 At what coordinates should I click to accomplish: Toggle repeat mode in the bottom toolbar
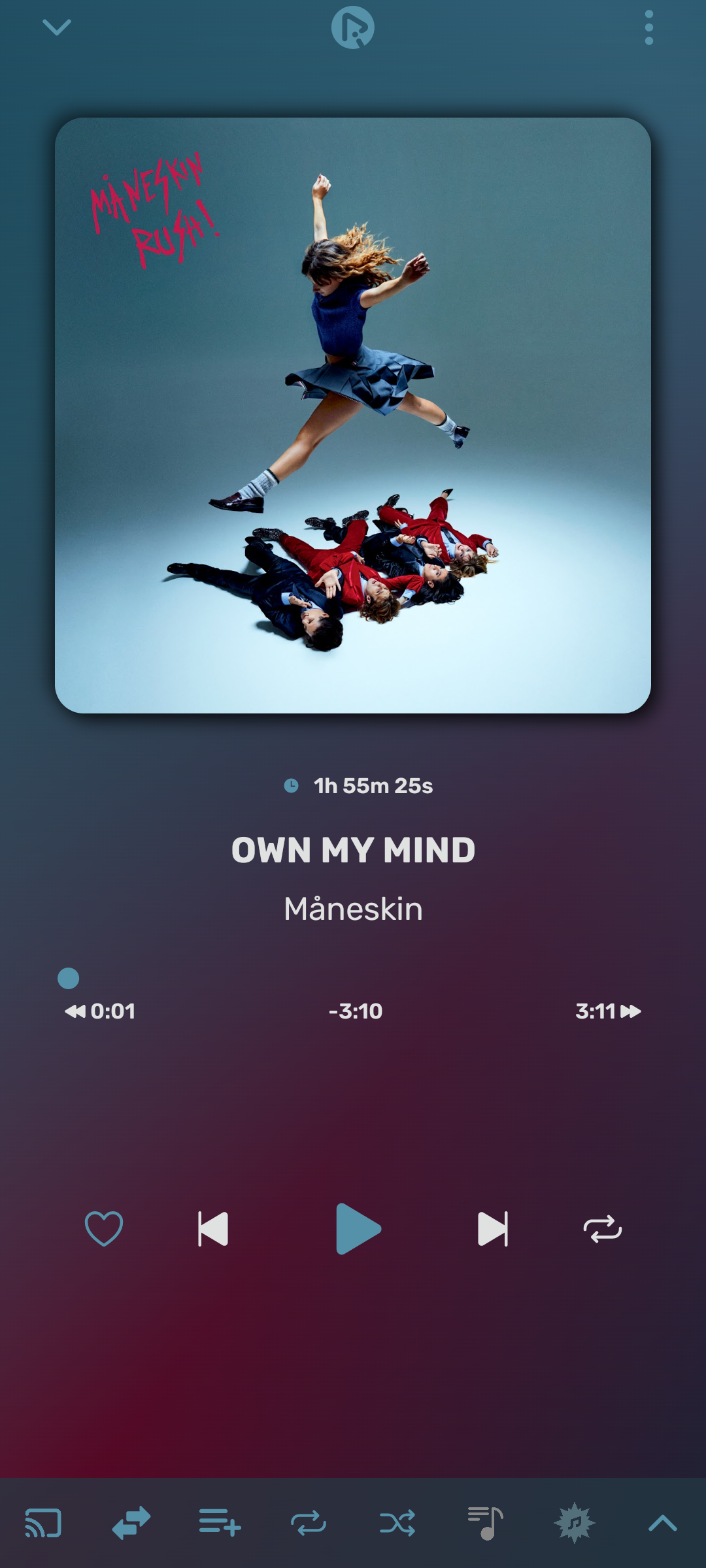(309, 1523)
